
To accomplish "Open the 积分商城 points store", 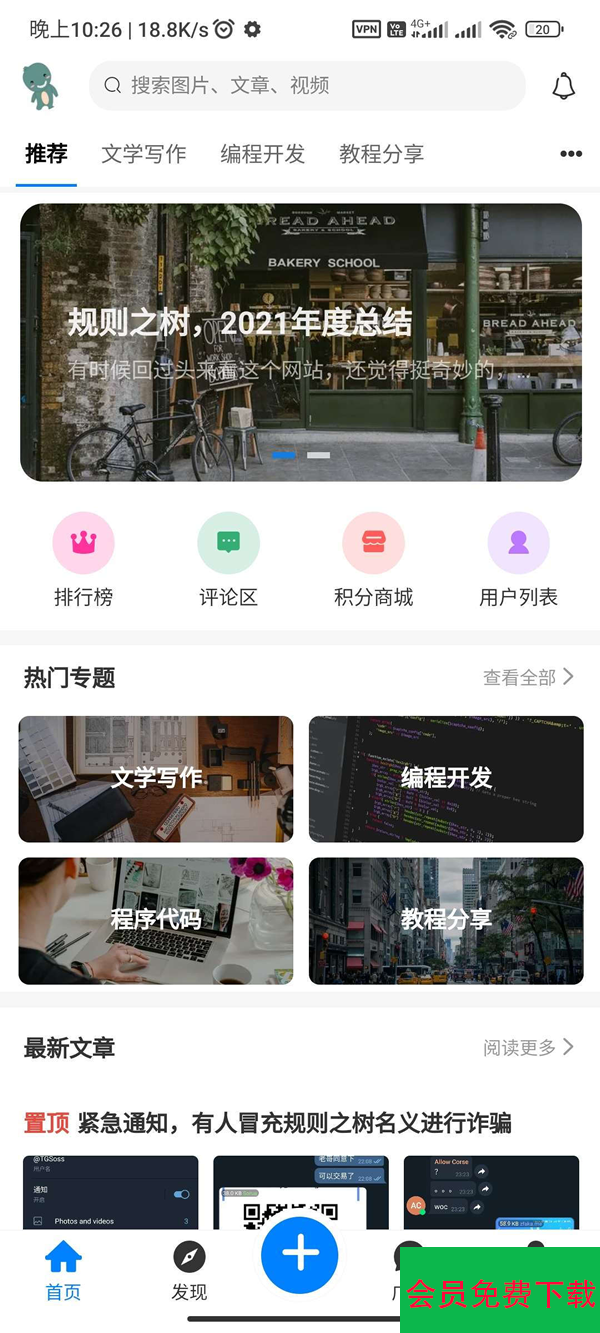I will [373, 560].
